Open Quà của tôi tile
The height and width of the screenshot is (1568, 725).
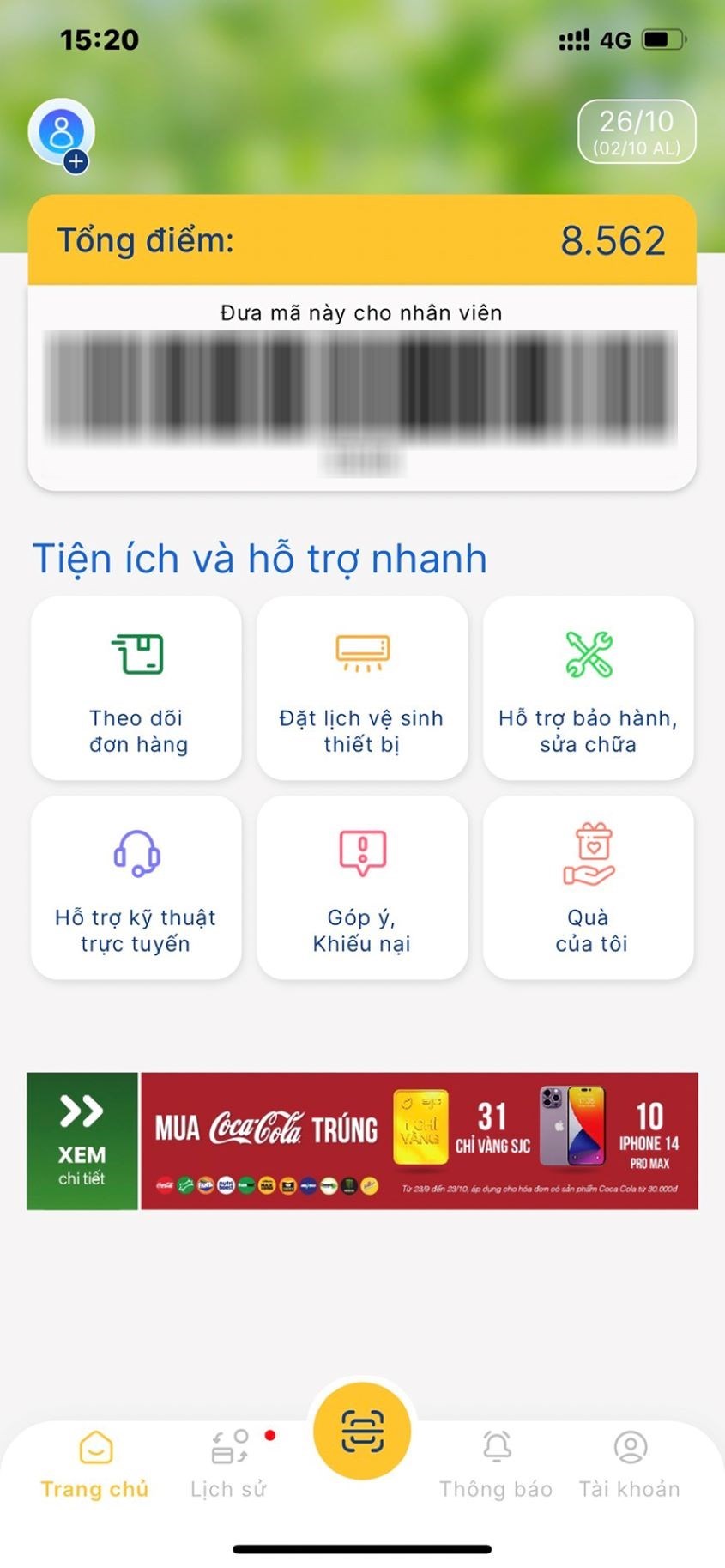[588, 887]
